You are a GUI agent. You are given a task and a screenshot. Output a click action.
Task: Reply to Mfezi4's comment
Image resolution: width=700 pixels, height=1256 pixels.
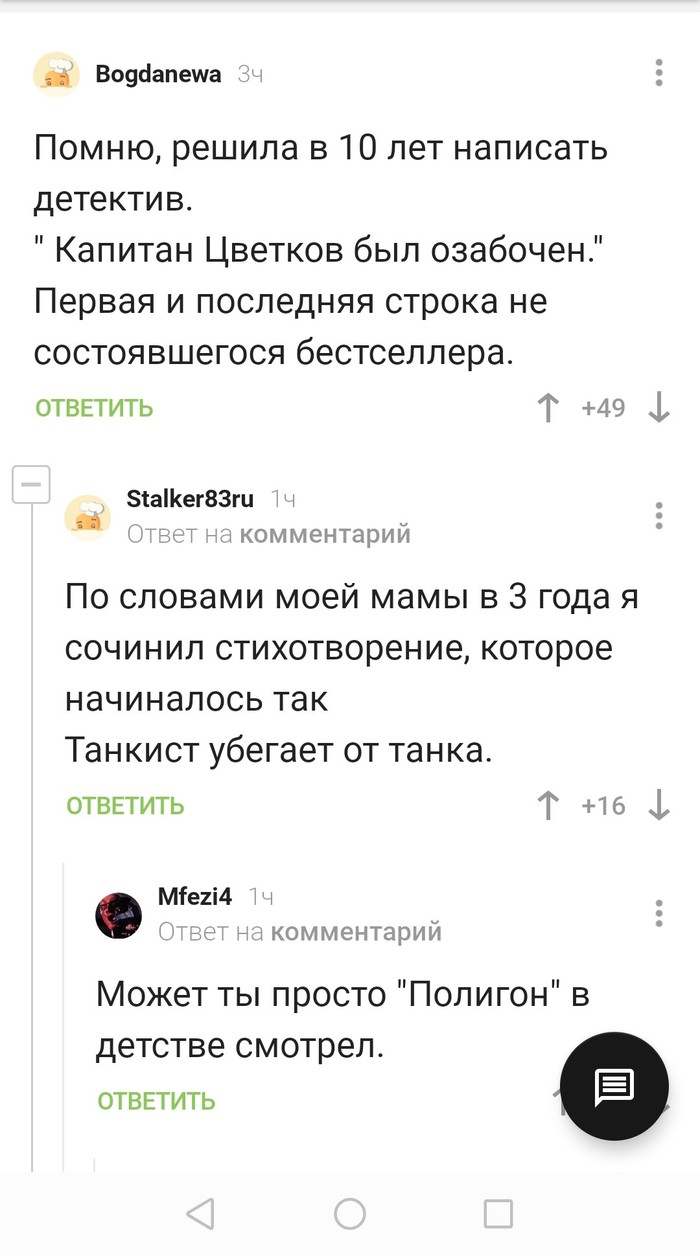click(x=156, y=1101)
